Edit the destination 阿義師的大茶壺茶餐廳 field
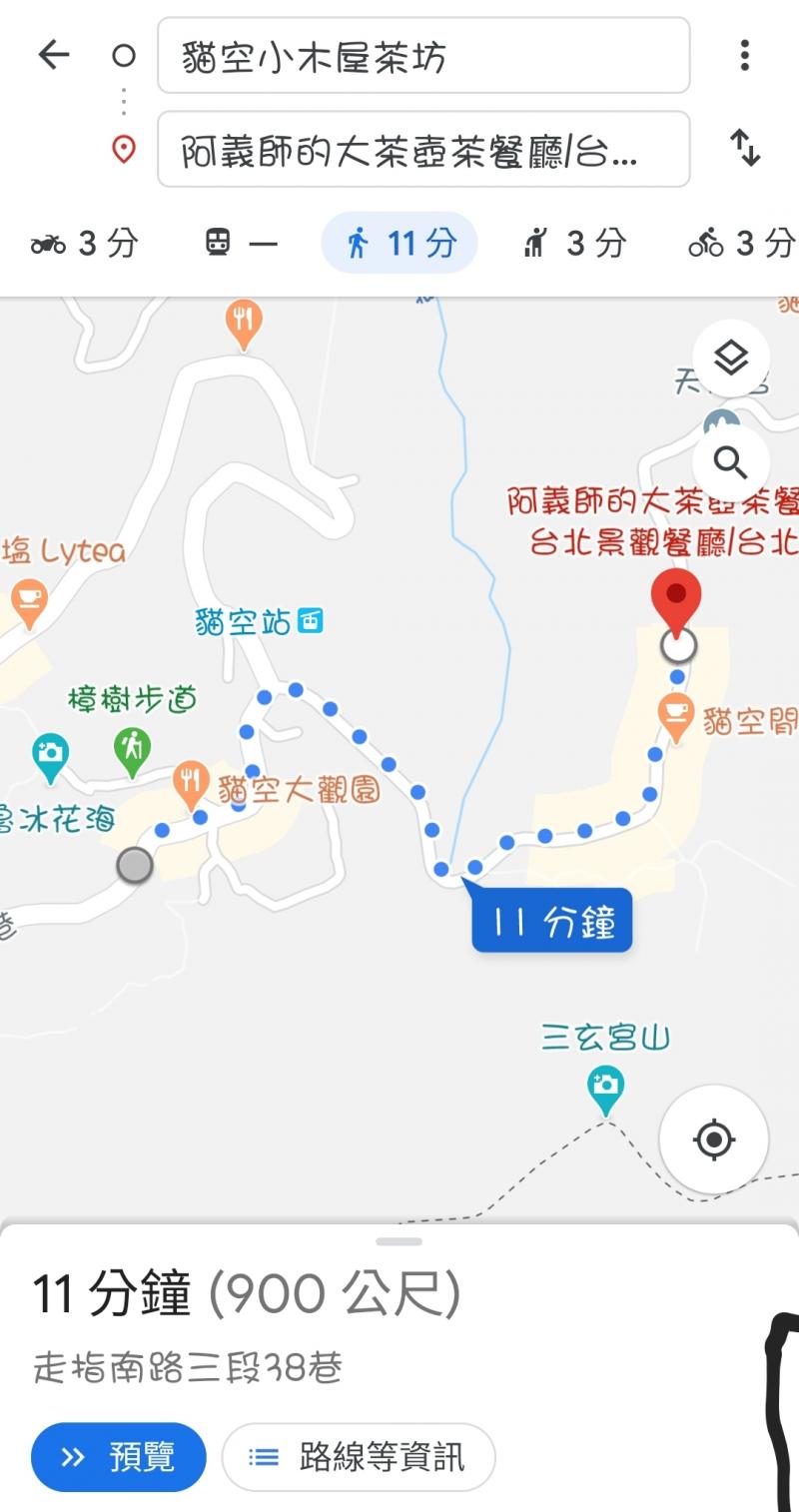Screen dimensions: 799x1512 (x=422, y=150)
